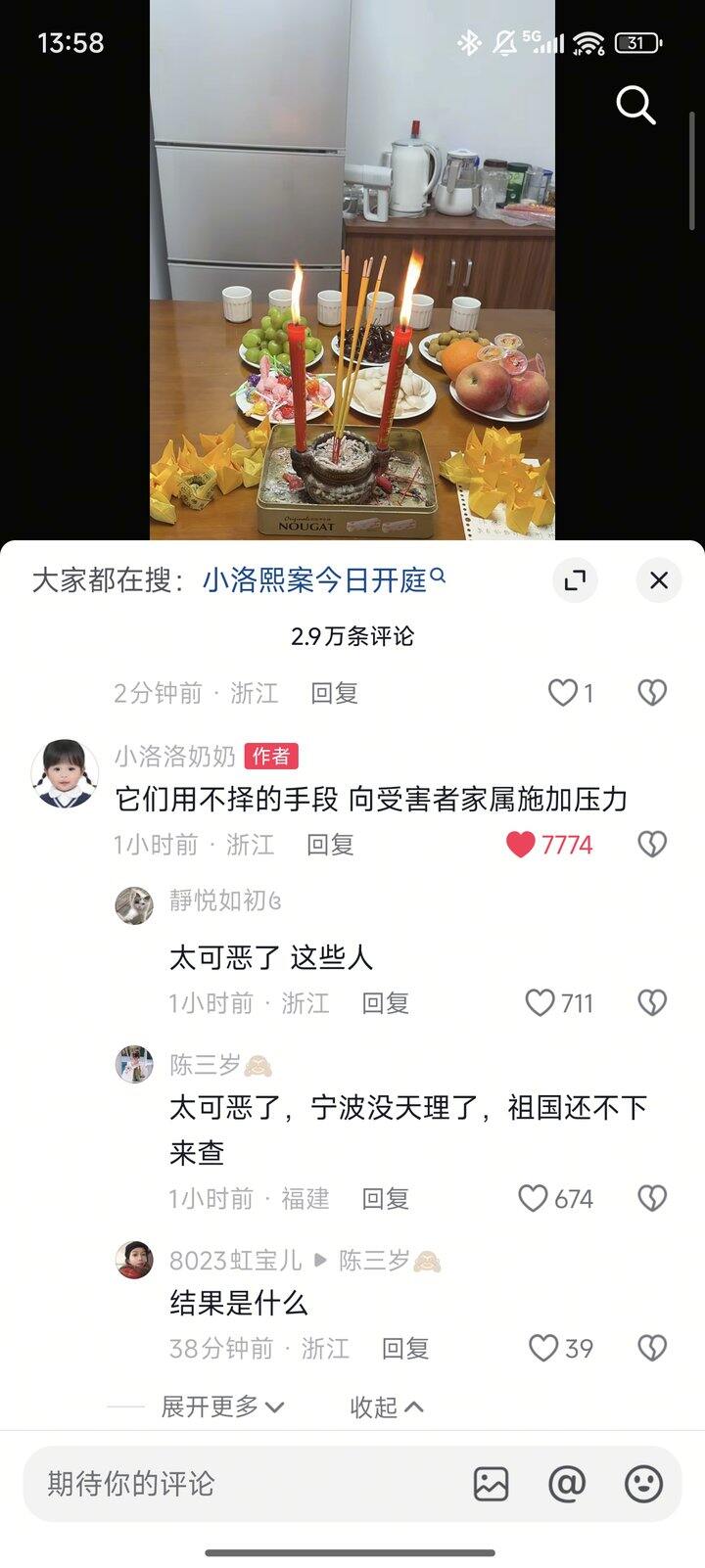The height and width of the screenshot is (1568, 705).
Task: Like 靜悦如初's comment
Action: (540, 1002)
